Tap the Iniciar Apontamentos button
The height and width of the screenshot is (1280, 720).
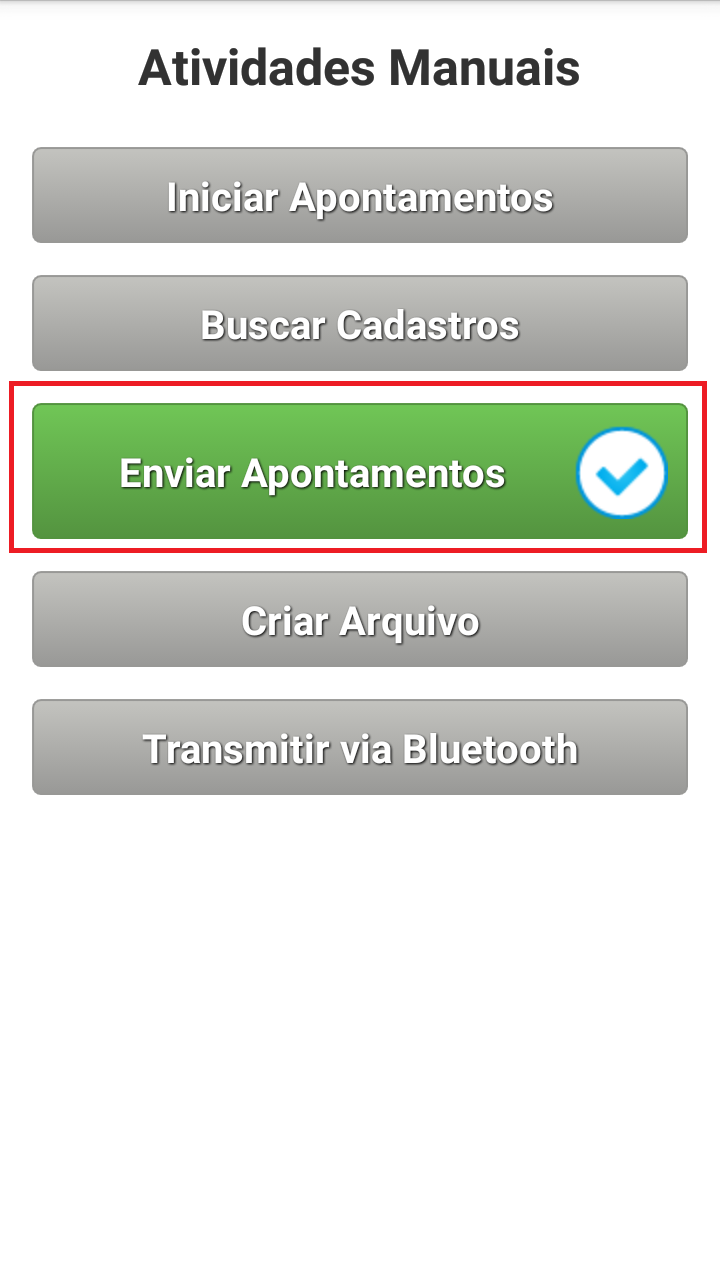[360, 196]
